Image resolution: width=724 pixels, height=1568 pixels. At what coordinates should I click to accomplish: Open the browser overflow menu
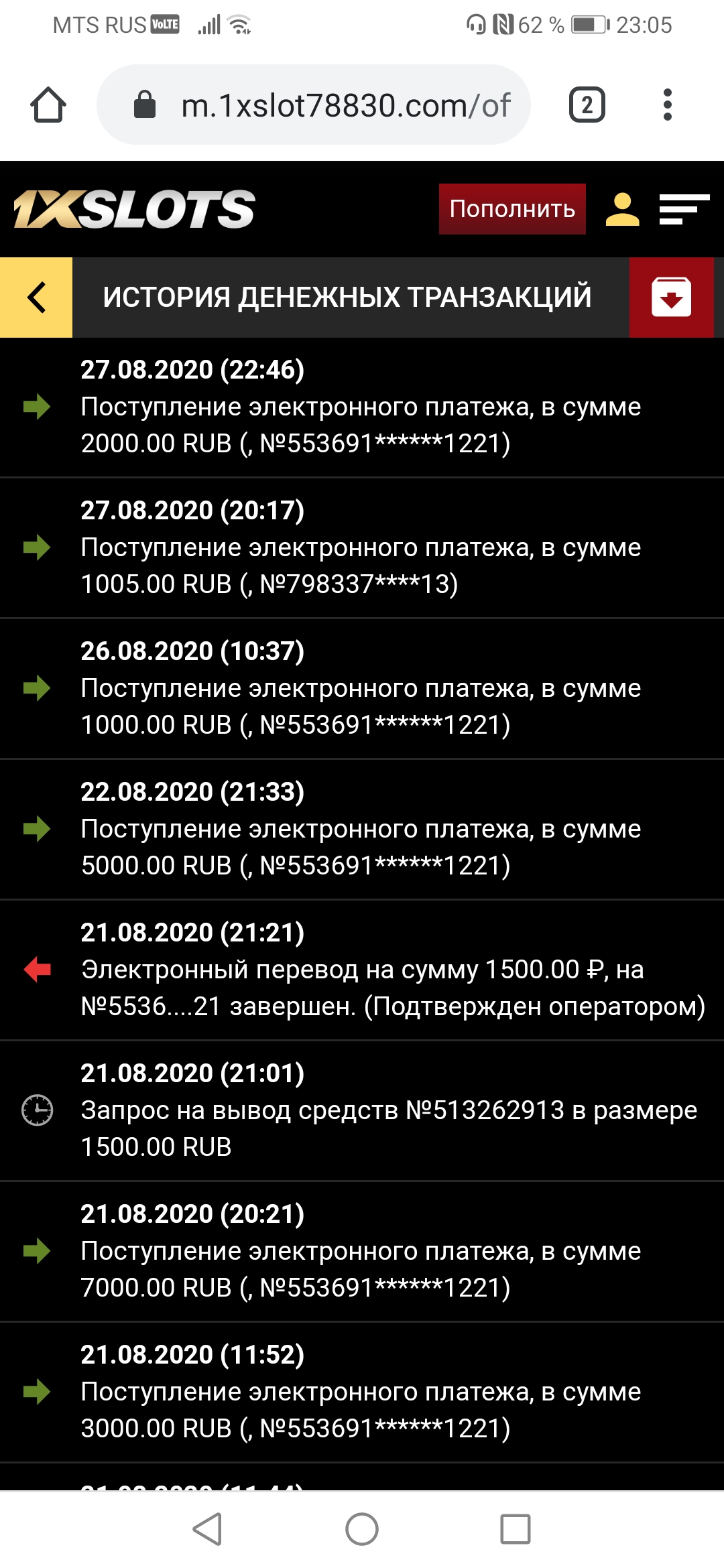click(667, 105)
